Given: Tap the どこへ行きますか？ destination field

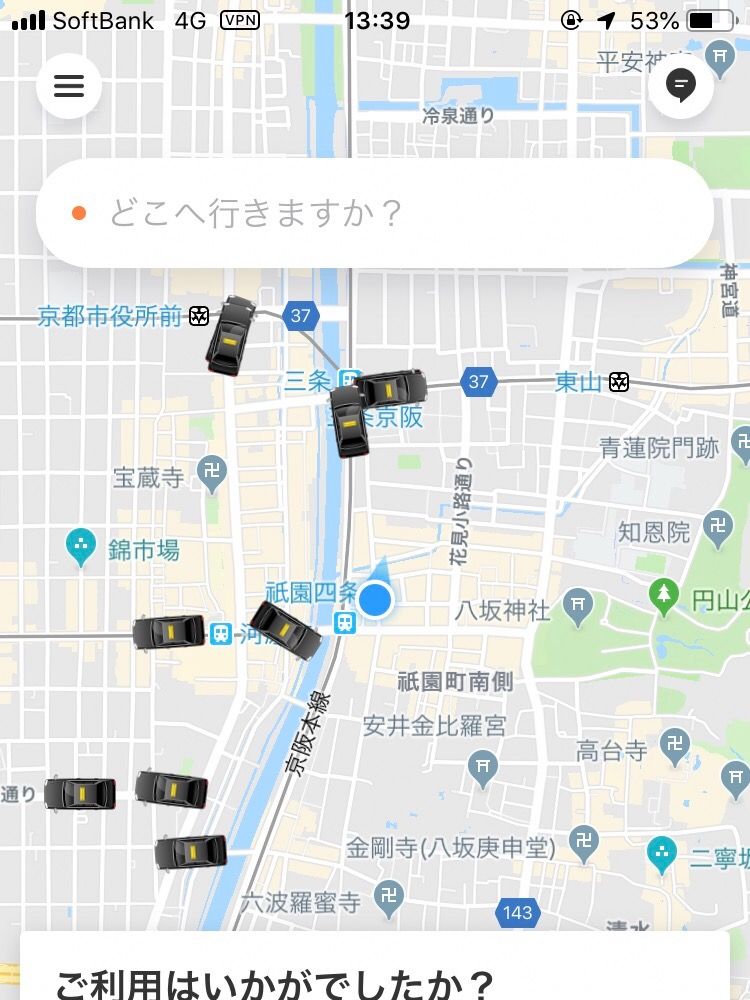Looking at the screenshot, I should 374,213.
